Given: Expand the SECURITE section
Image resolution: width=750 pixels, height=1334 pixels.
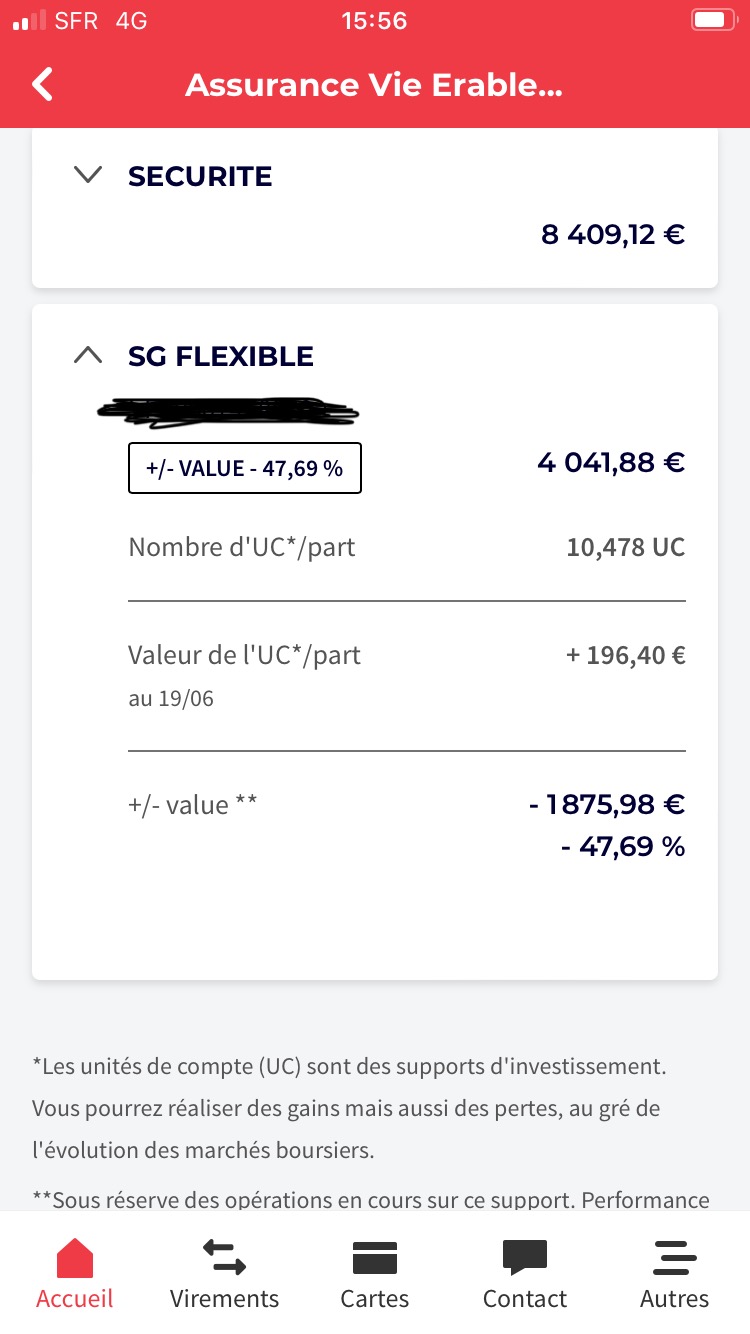Looking at the screenshot, I should [x=88, y=175].
